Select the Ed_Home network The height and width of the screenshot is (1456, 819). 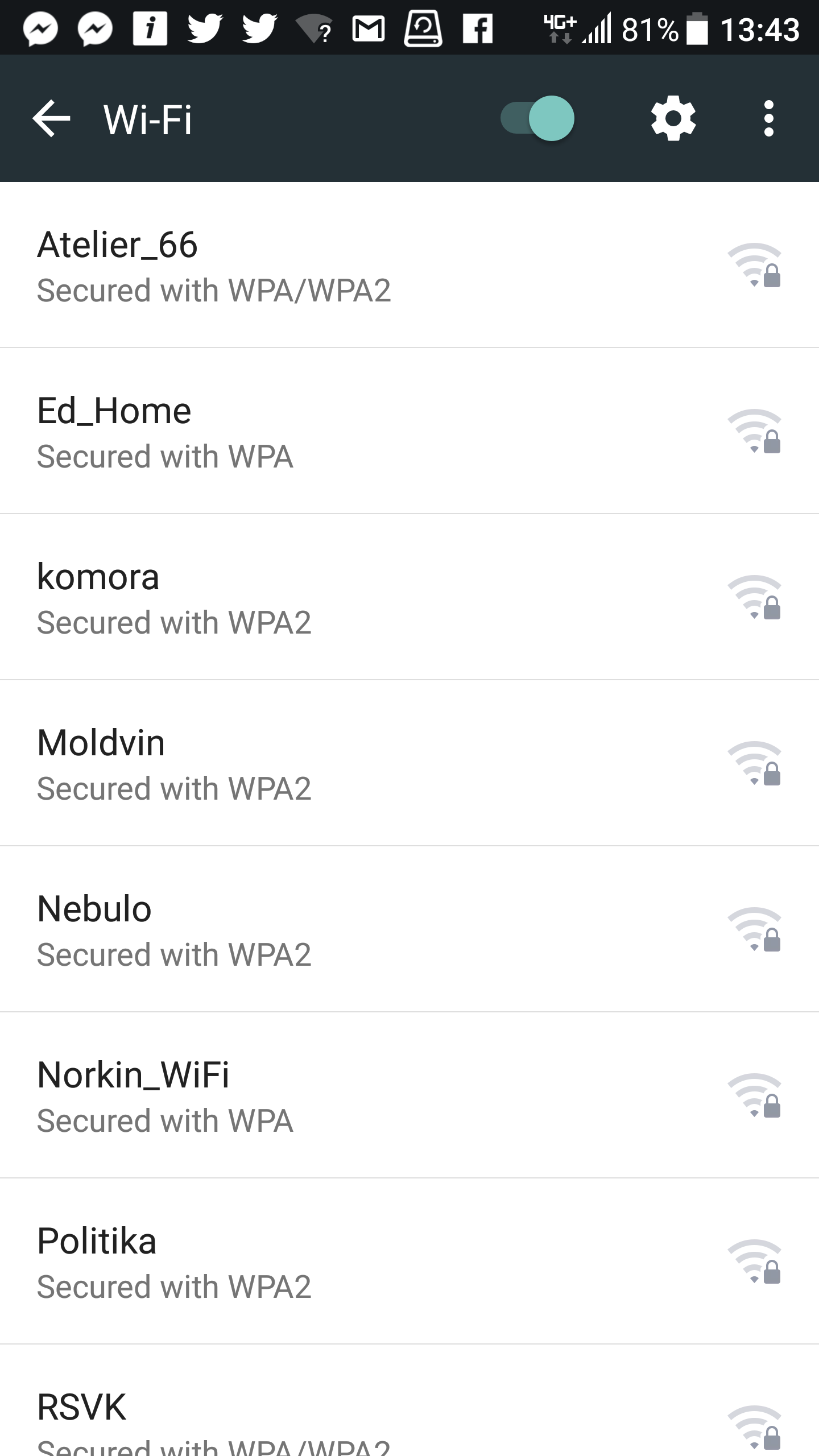(x=409, y=431)
